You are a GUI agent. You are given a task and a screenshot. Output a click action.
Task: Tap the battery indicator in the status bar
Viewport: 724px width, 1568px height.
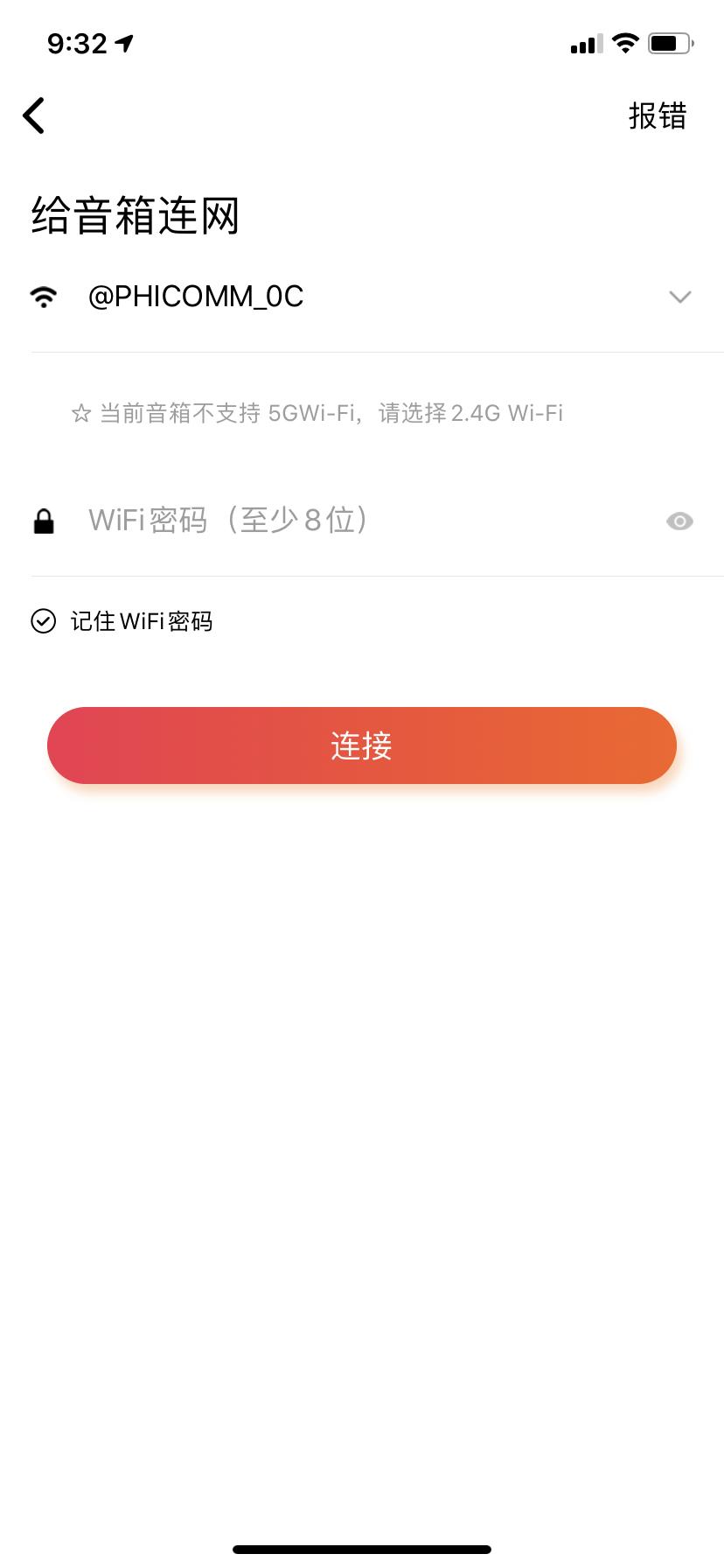point(669,41)
